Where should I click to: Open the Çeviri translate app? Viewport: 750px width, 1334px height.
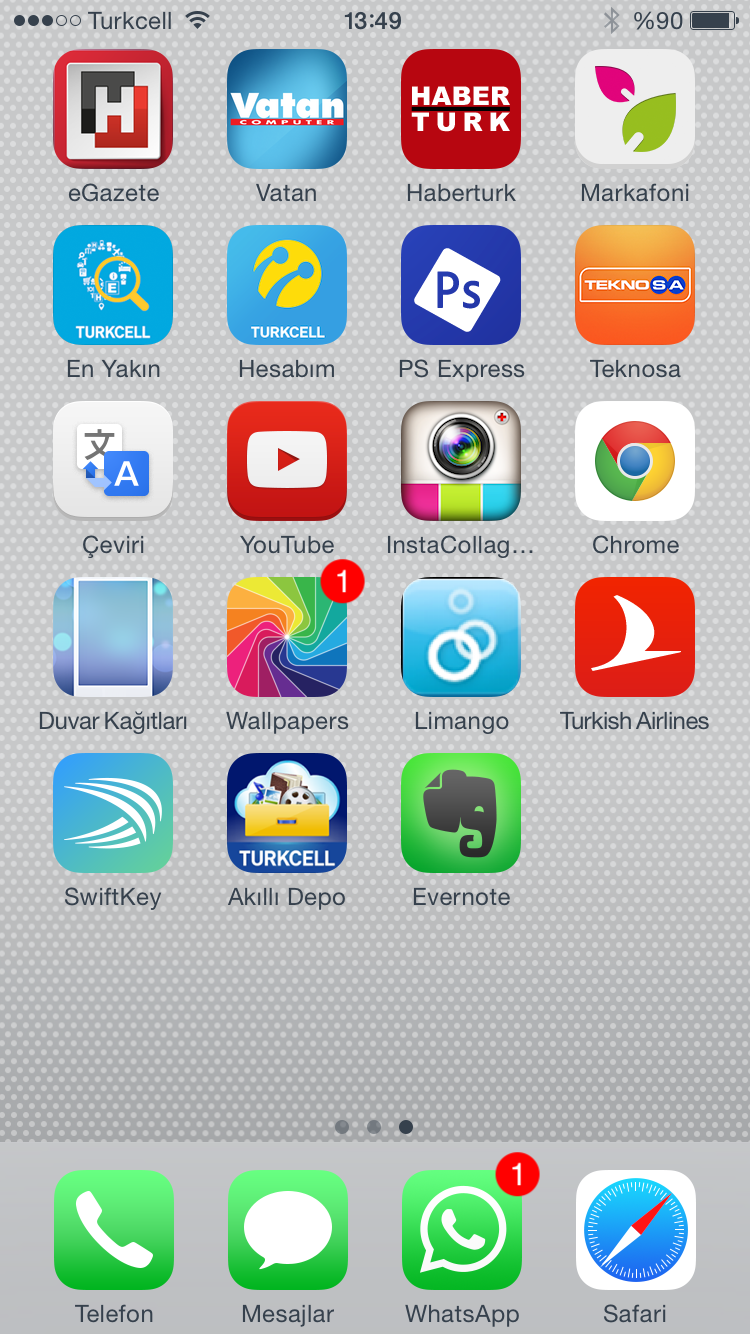[x=113, y=461]
